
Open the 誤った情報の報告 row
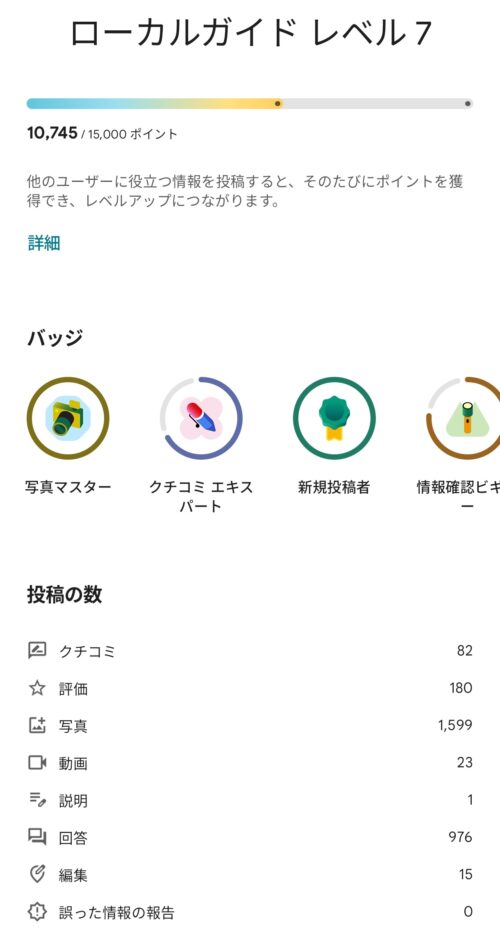click(x=250, y=912)
